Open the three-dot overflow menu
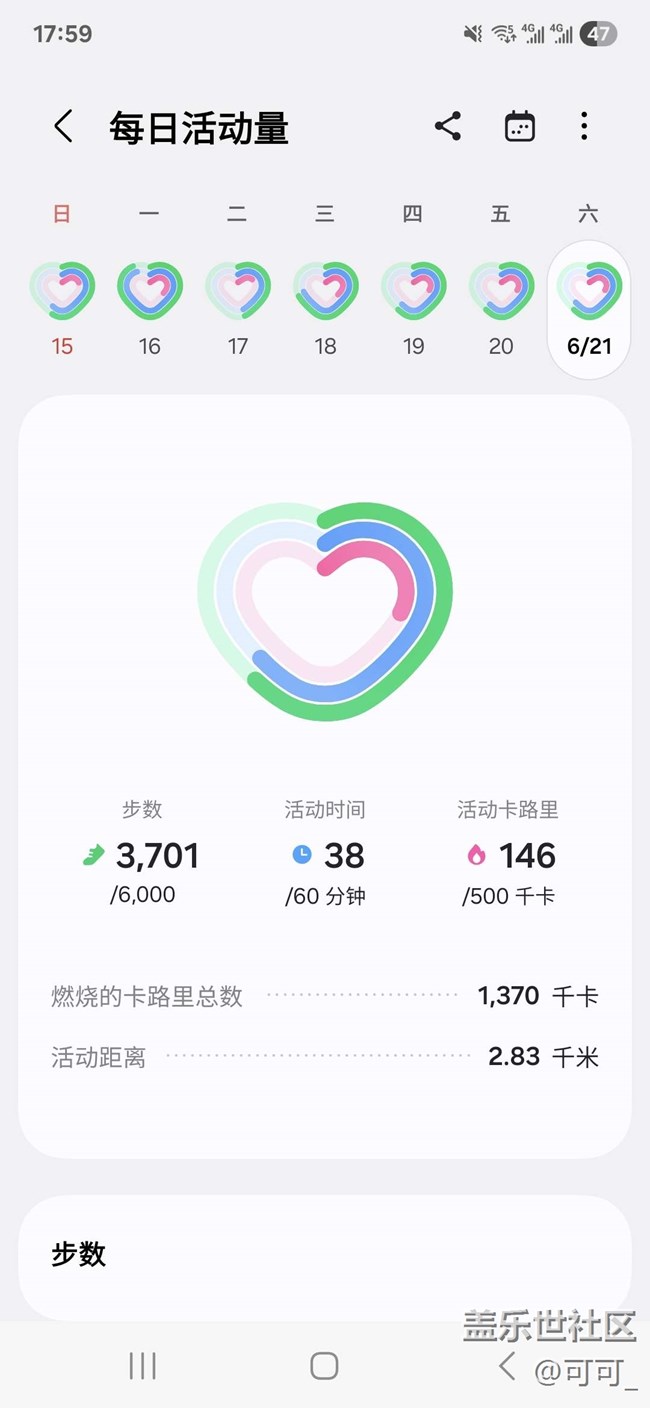650x1408 pixels. click(x=584, y=126)
